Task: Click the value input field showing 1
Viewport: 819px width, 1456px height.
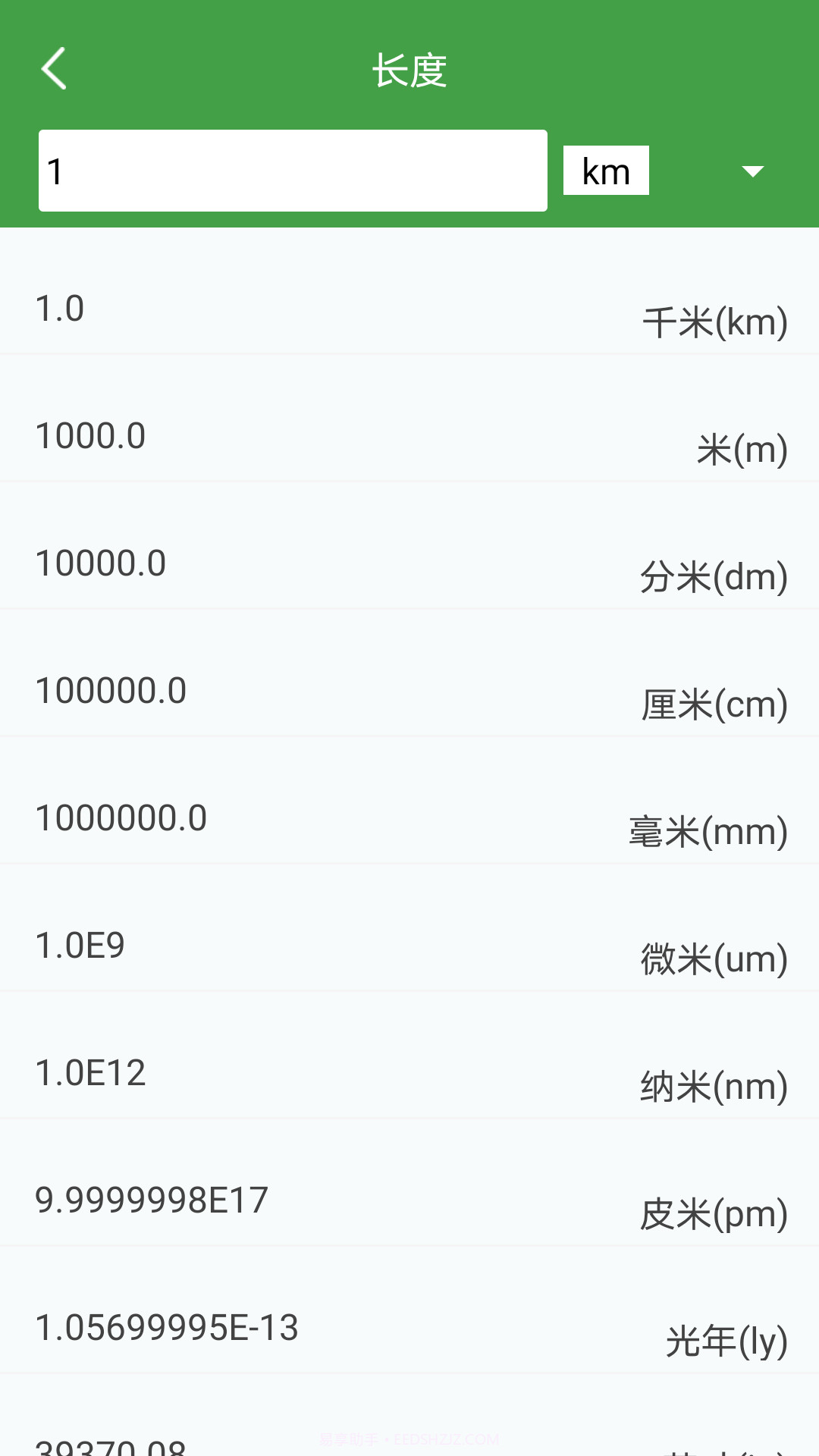Action: pos(293,170)
